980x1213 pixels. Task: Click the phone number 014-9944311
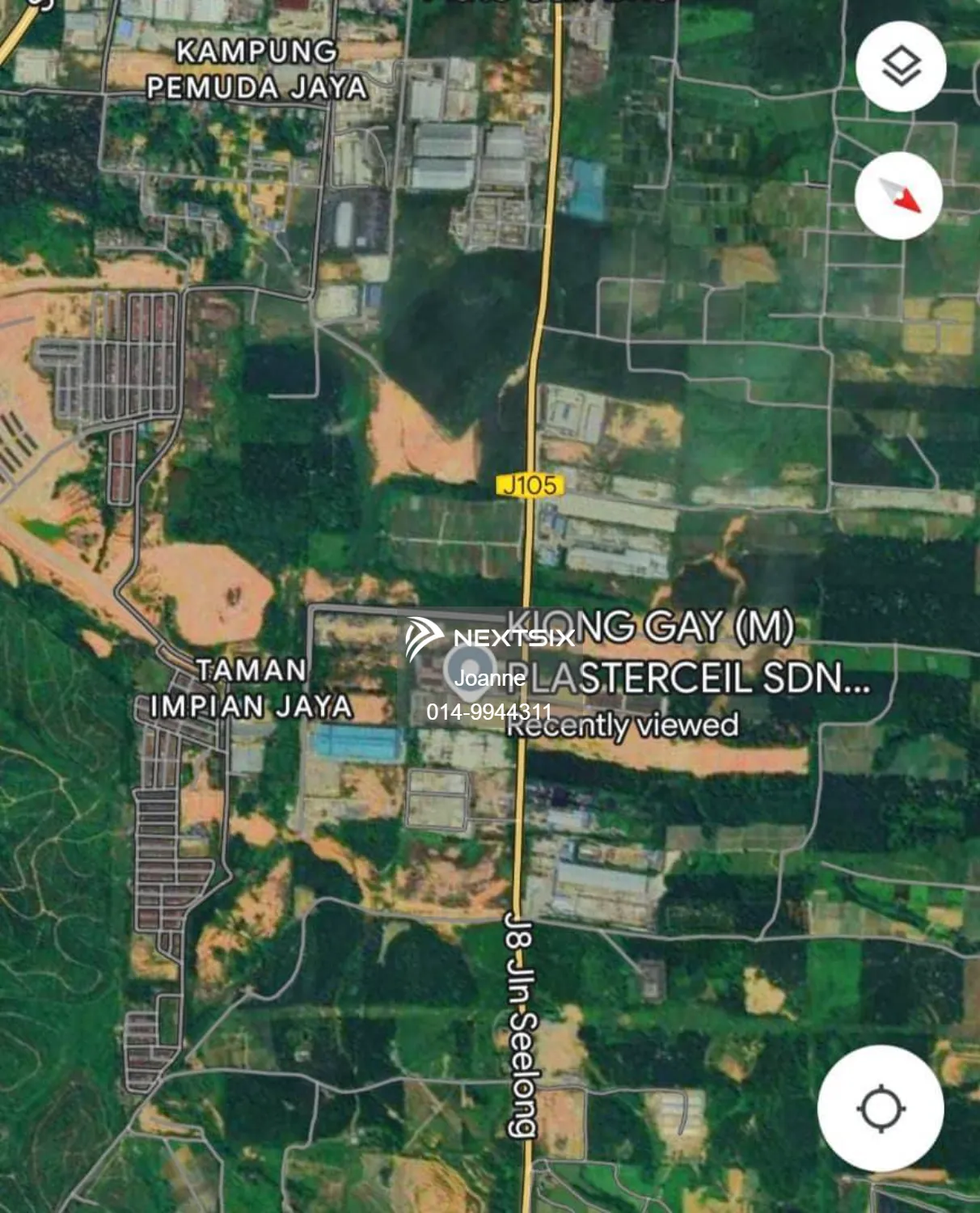coord(488,713)
